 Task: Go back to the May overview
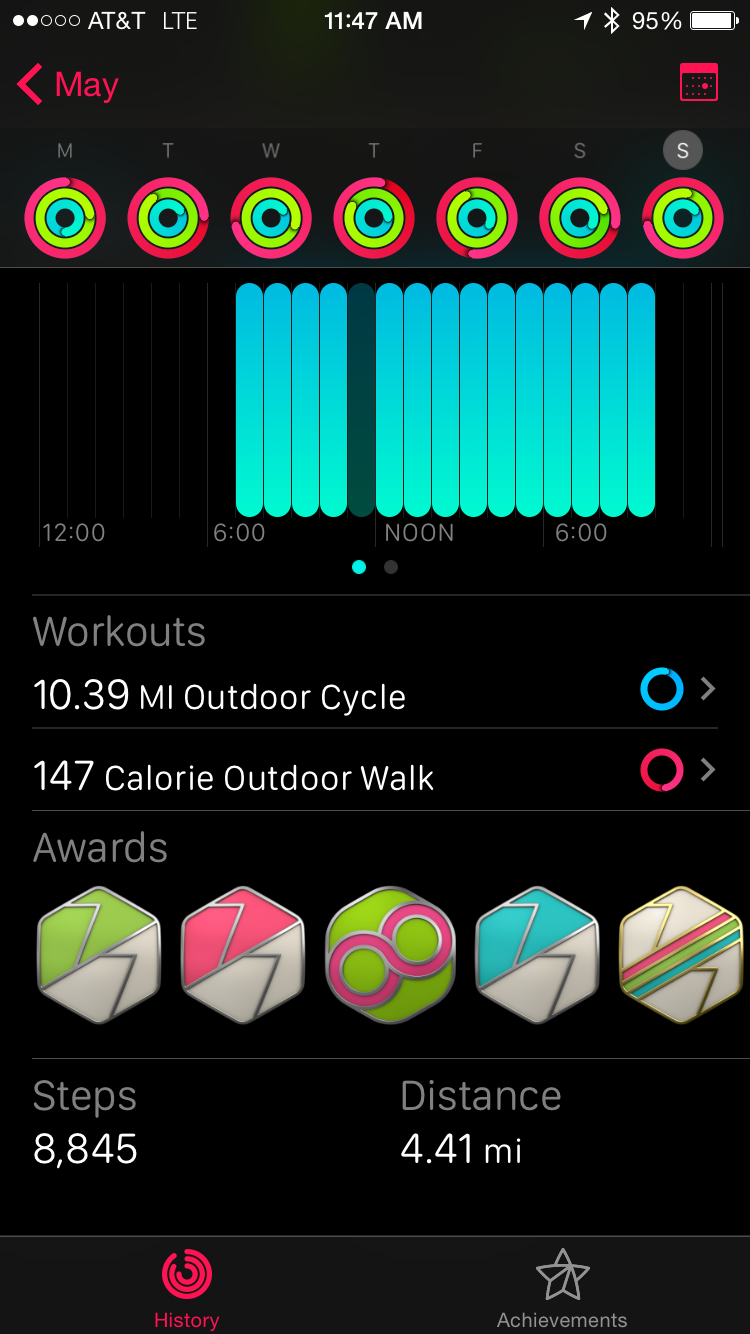68,85
